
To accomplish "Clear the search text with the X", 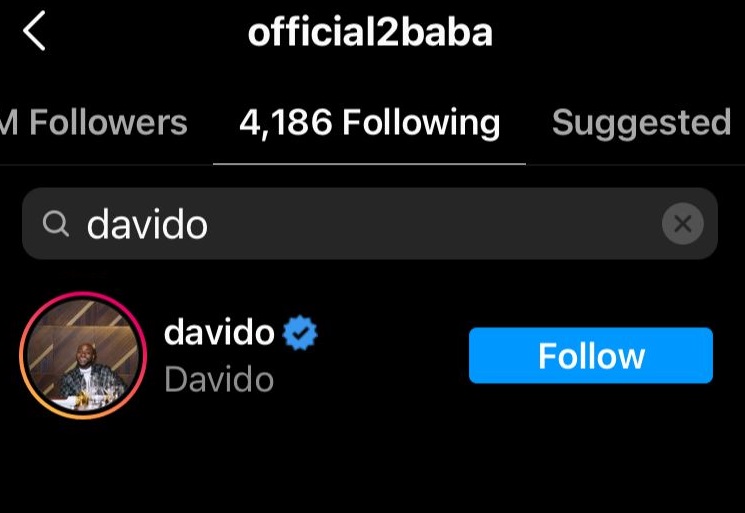I will (x=683, y=224).
